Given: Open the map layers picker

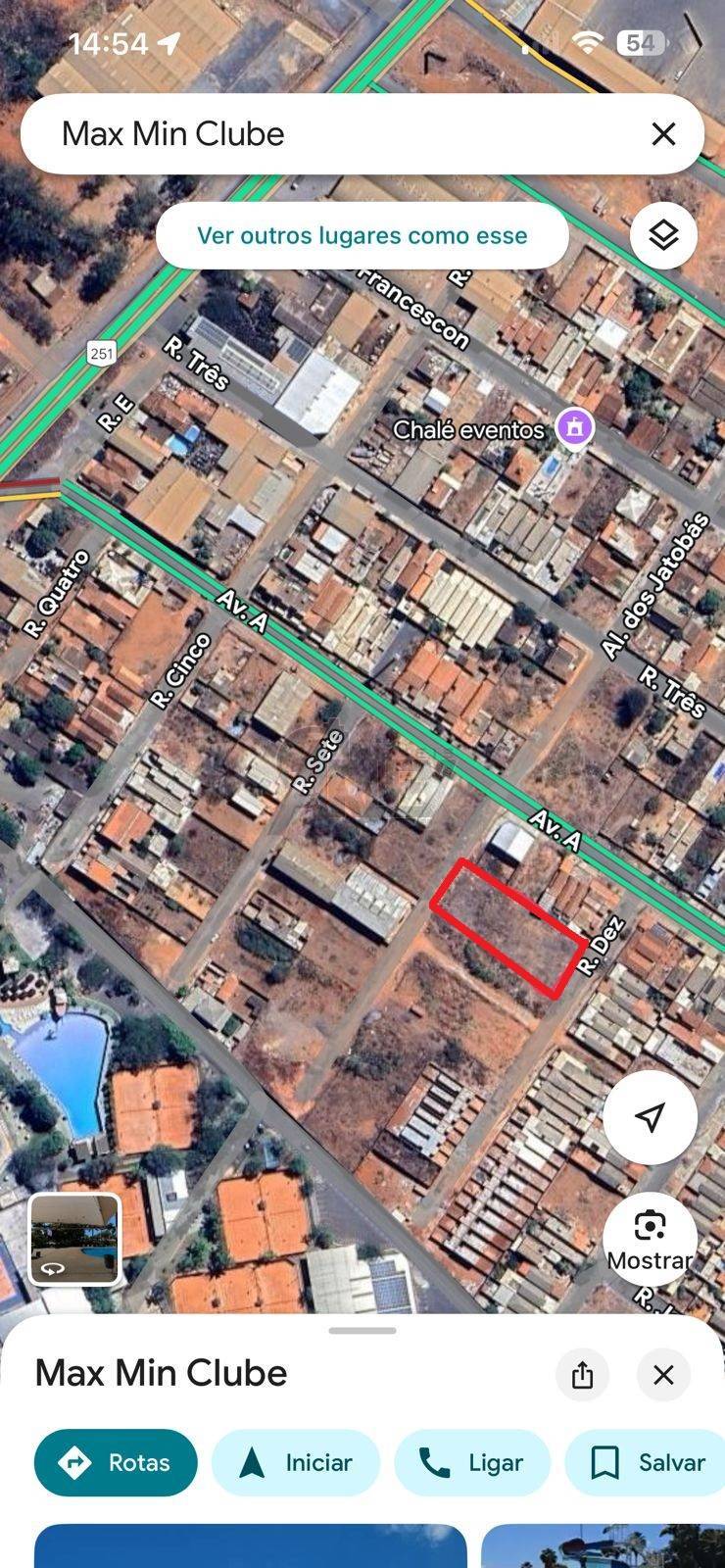Looking at the screenshot, I should (x=663, y=235).
